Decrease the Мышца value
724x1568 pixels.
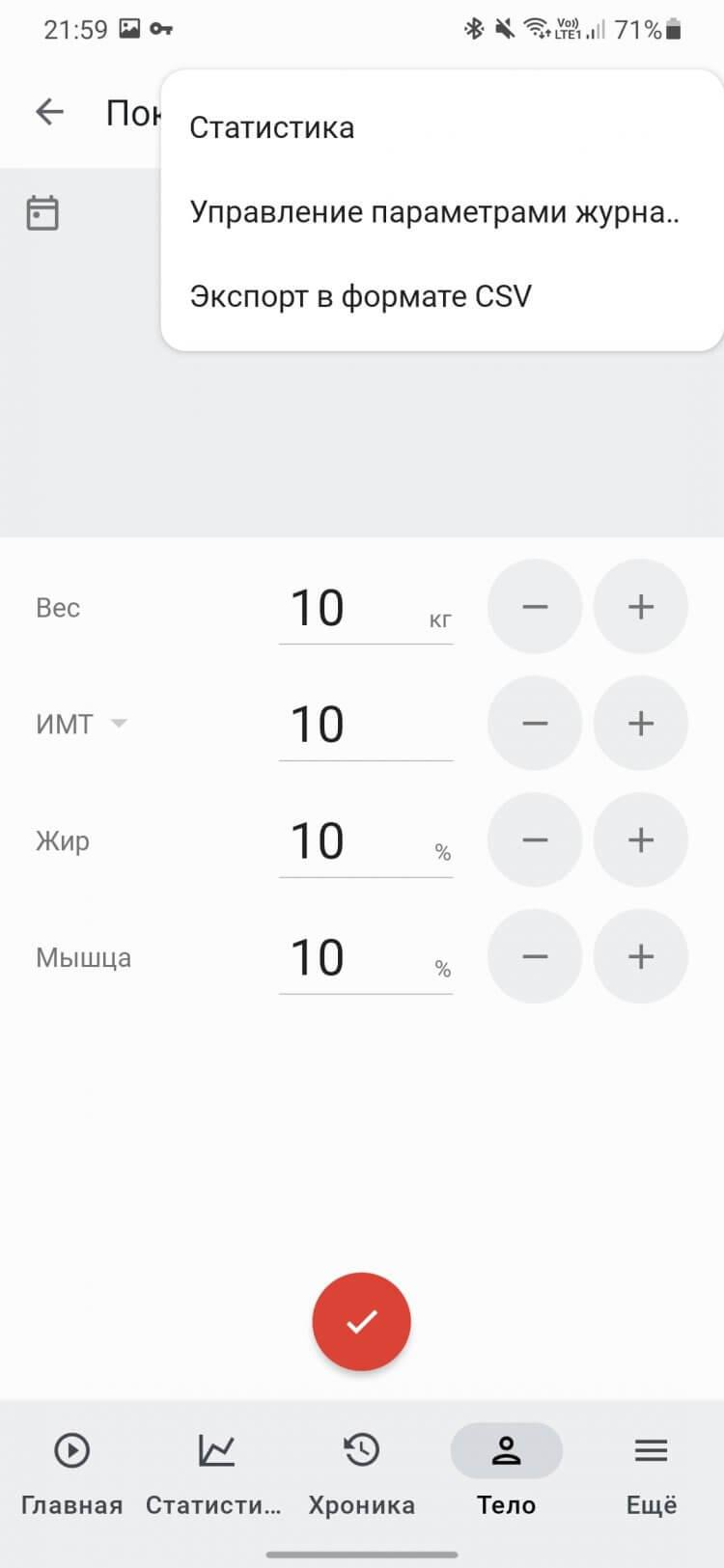pyautogui.click(x=535, y=957)
